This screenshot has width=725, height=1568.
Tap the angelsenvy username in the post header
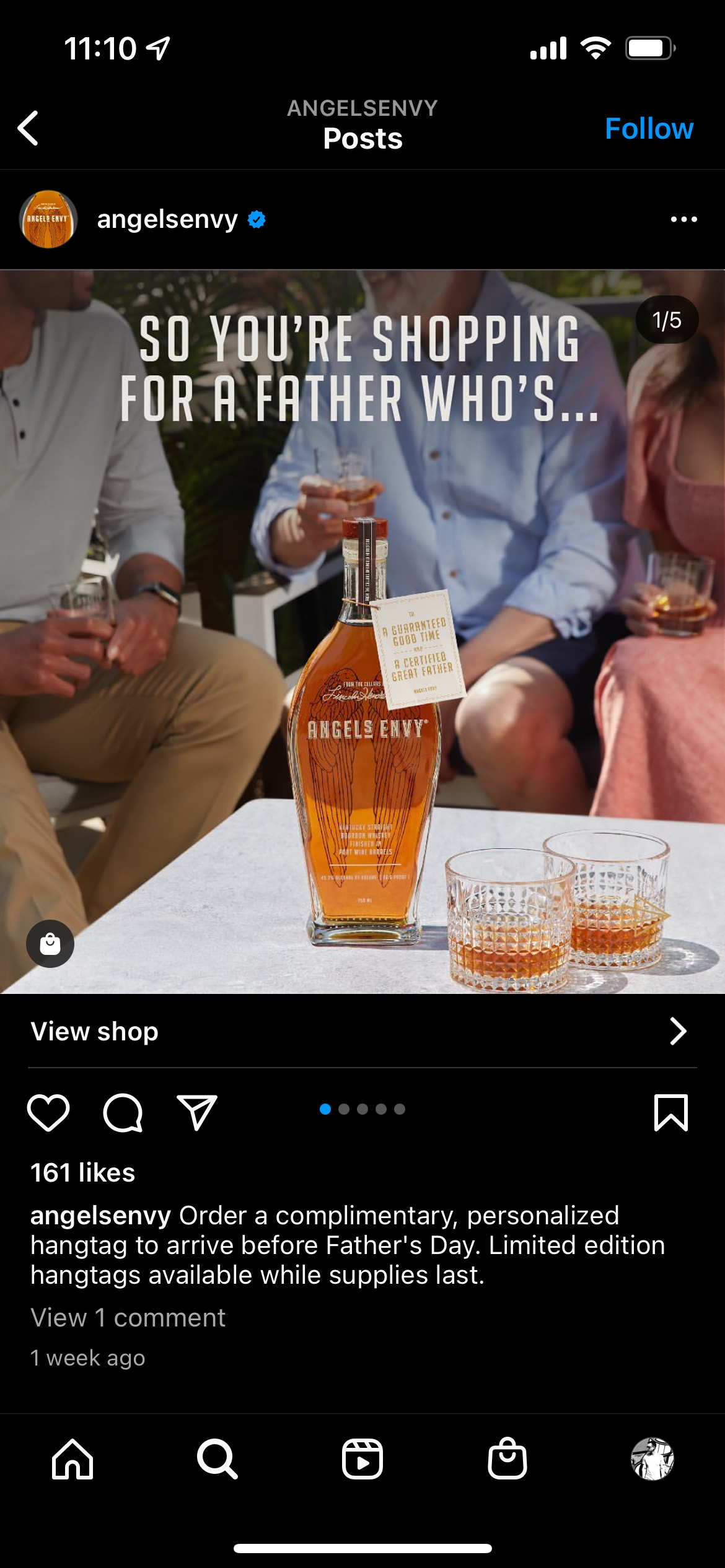[167, 219]
